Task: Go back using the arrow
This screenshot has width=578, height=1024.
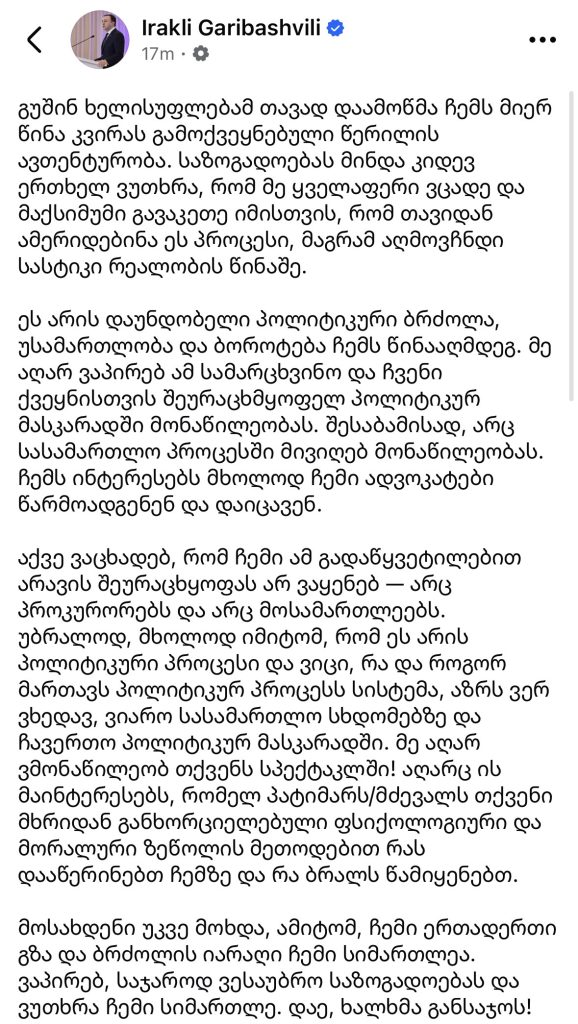Action: [x=34, y=40]
